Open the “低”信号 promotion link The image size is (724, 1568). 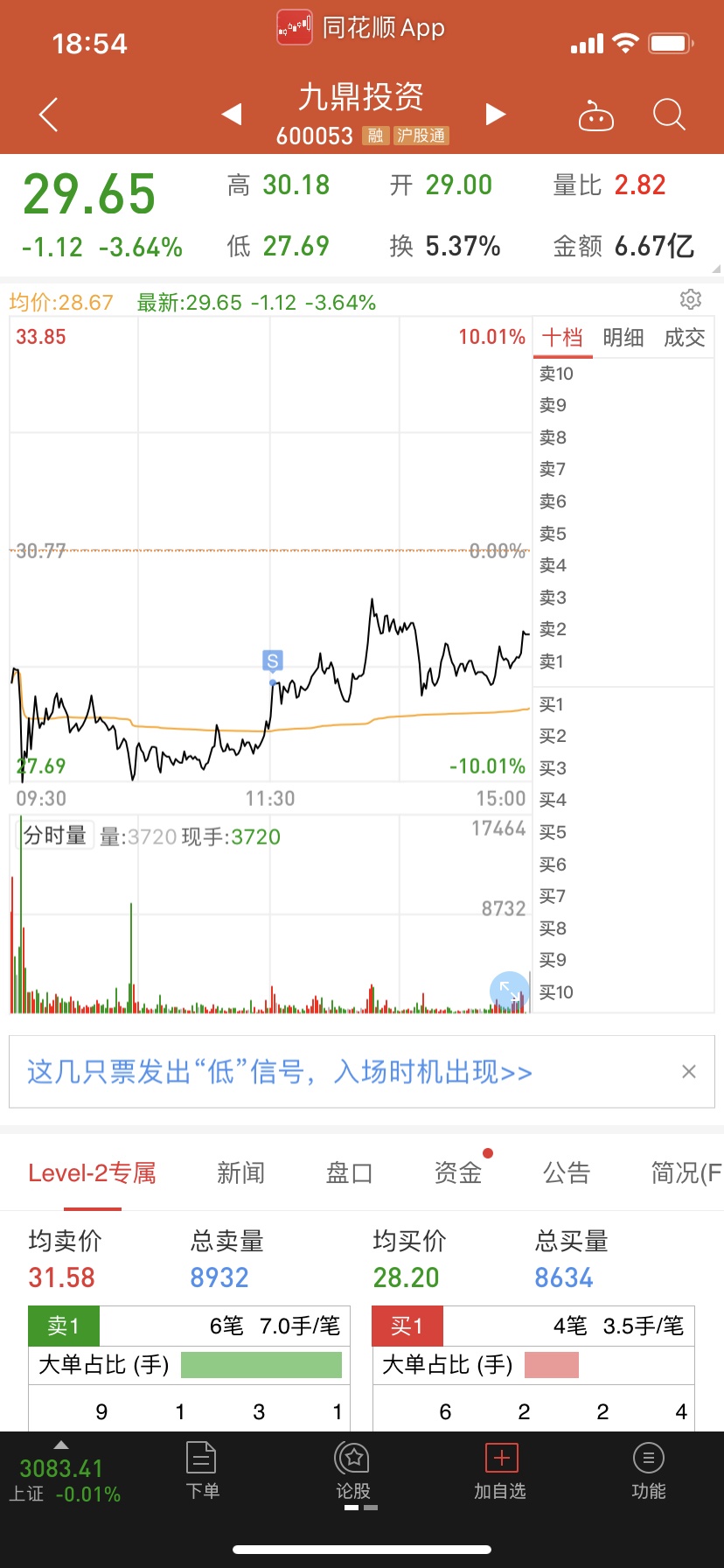[280, 1072]
